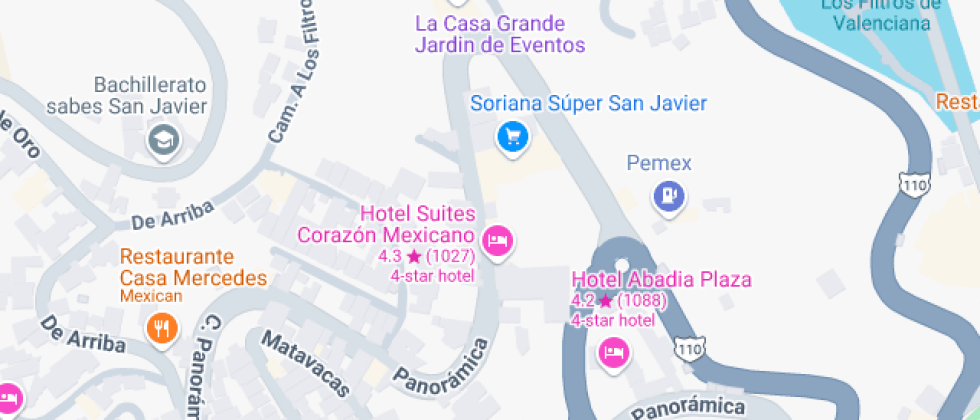This screenshot has width=980, height=420.
Task: Select the Restaurante Casa Mercedes pin
Action: pos(161,326)
